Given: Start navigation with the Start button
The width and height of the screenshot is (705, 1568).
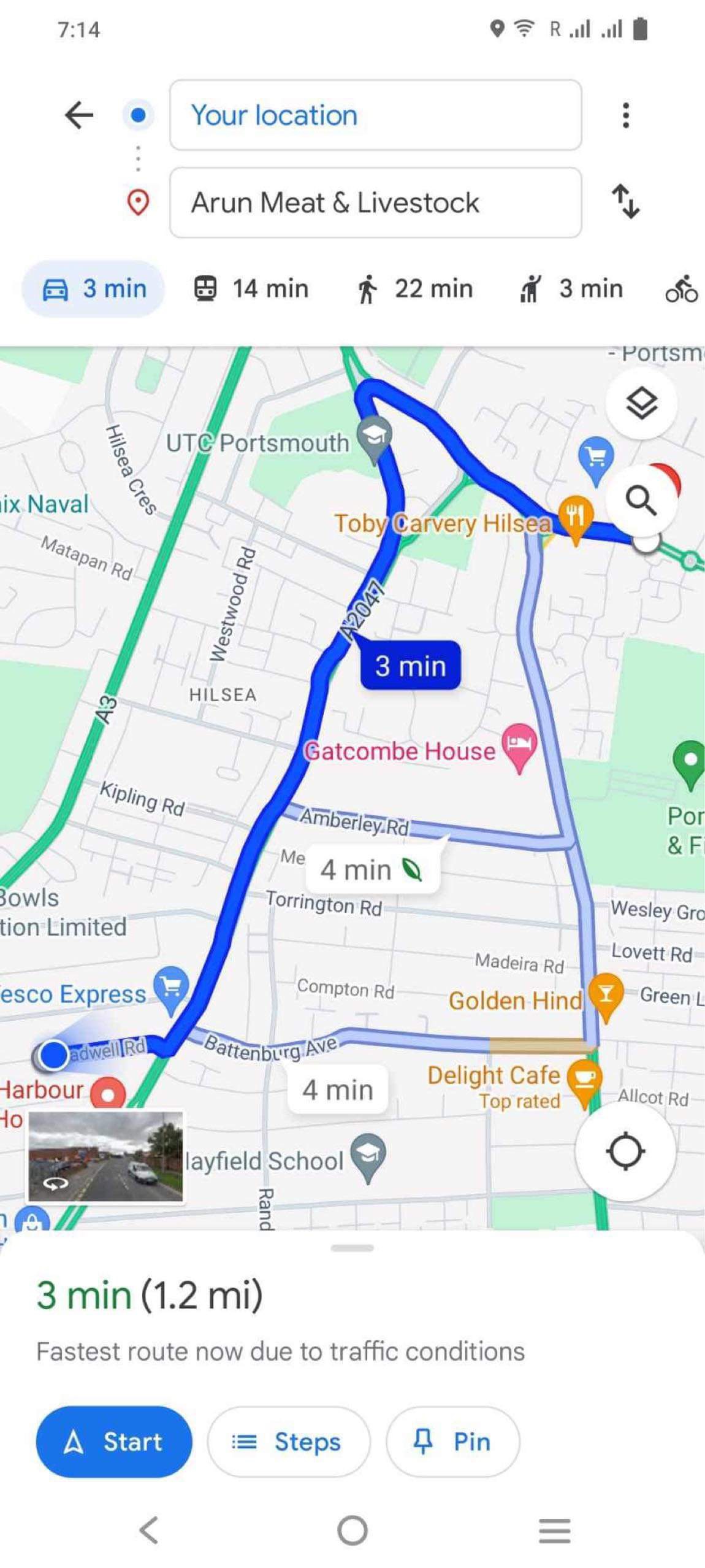Looking at the screenshot, I should point(114,1441).
